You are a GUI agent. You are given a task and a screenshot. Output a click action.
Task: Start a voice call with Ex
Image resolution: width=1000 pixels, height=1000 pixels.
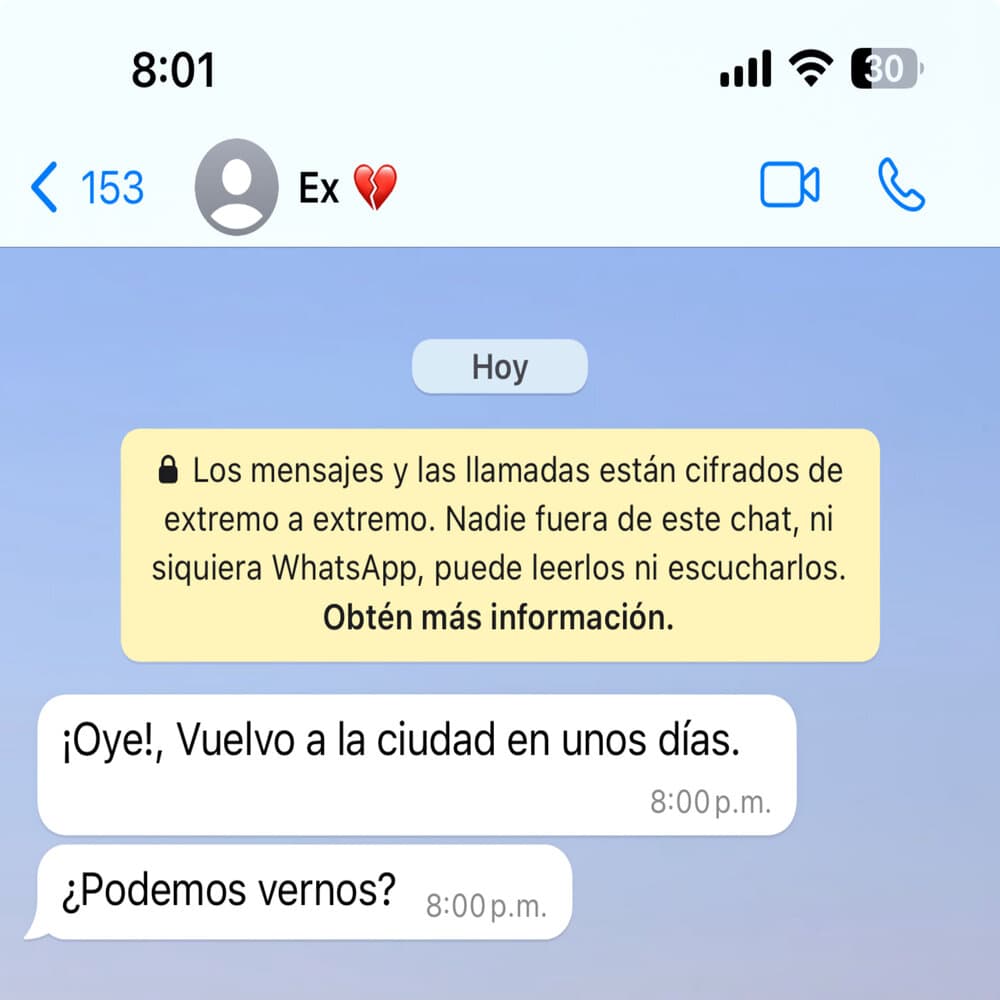(x=900, y=186)
